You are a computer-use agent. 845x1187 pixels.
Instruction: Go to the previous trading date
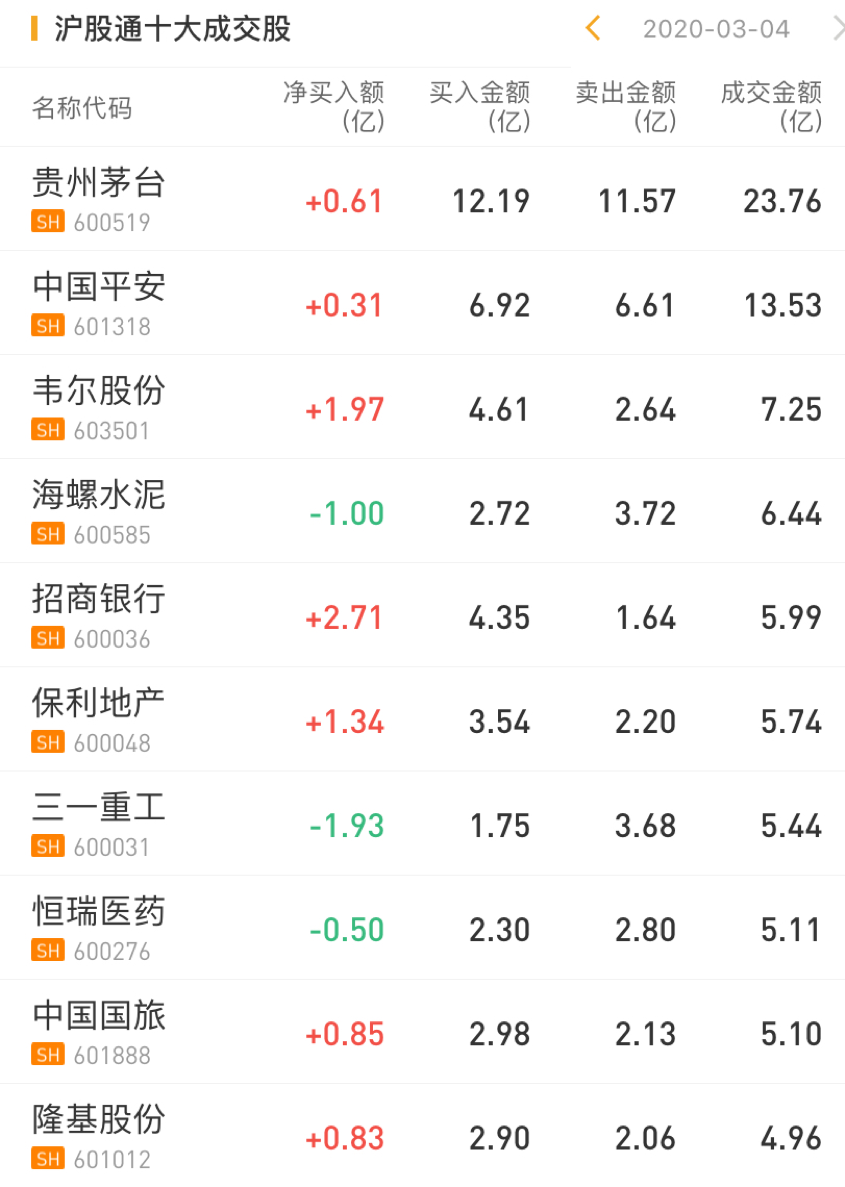click(x=593, y=28)
